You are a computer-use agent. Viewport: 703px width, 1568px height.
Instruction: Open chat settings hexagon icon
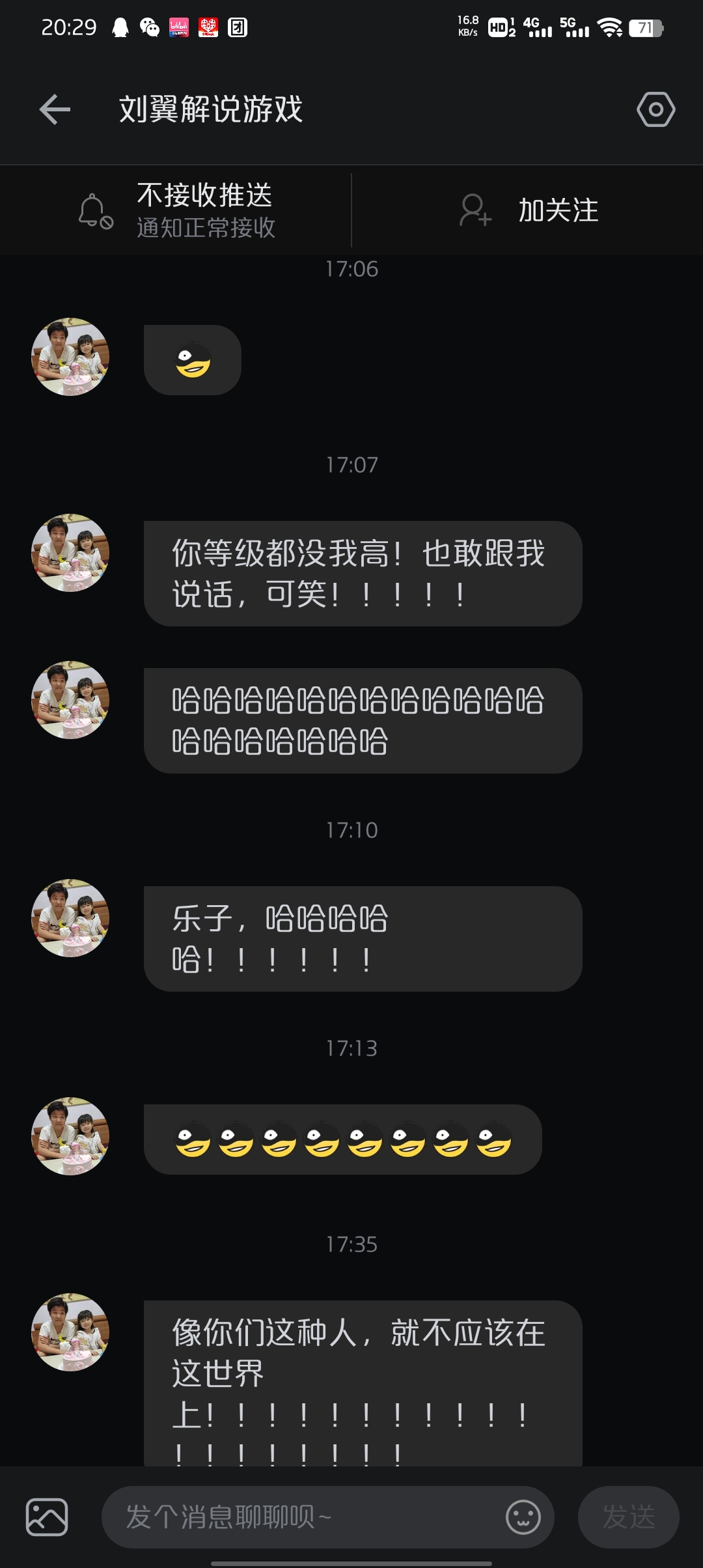[x=655, y=109]
